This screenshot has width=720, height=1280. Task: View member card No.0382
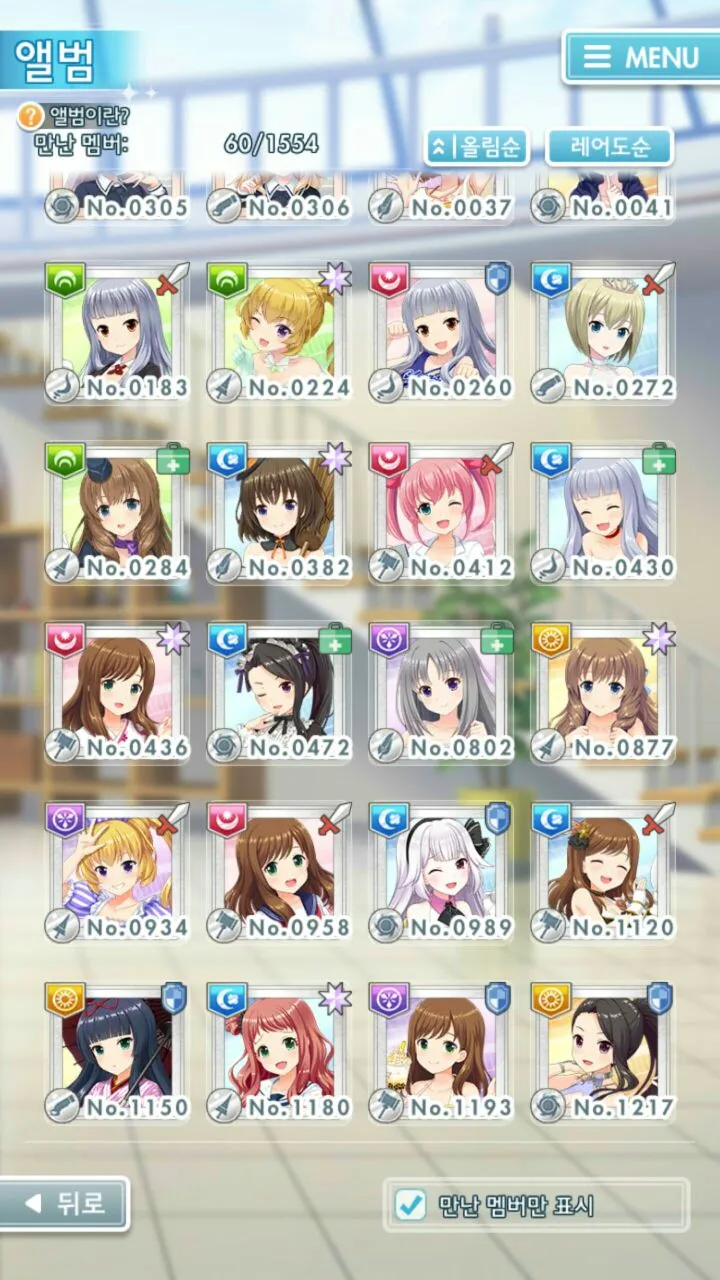click(x=279, y=513)
